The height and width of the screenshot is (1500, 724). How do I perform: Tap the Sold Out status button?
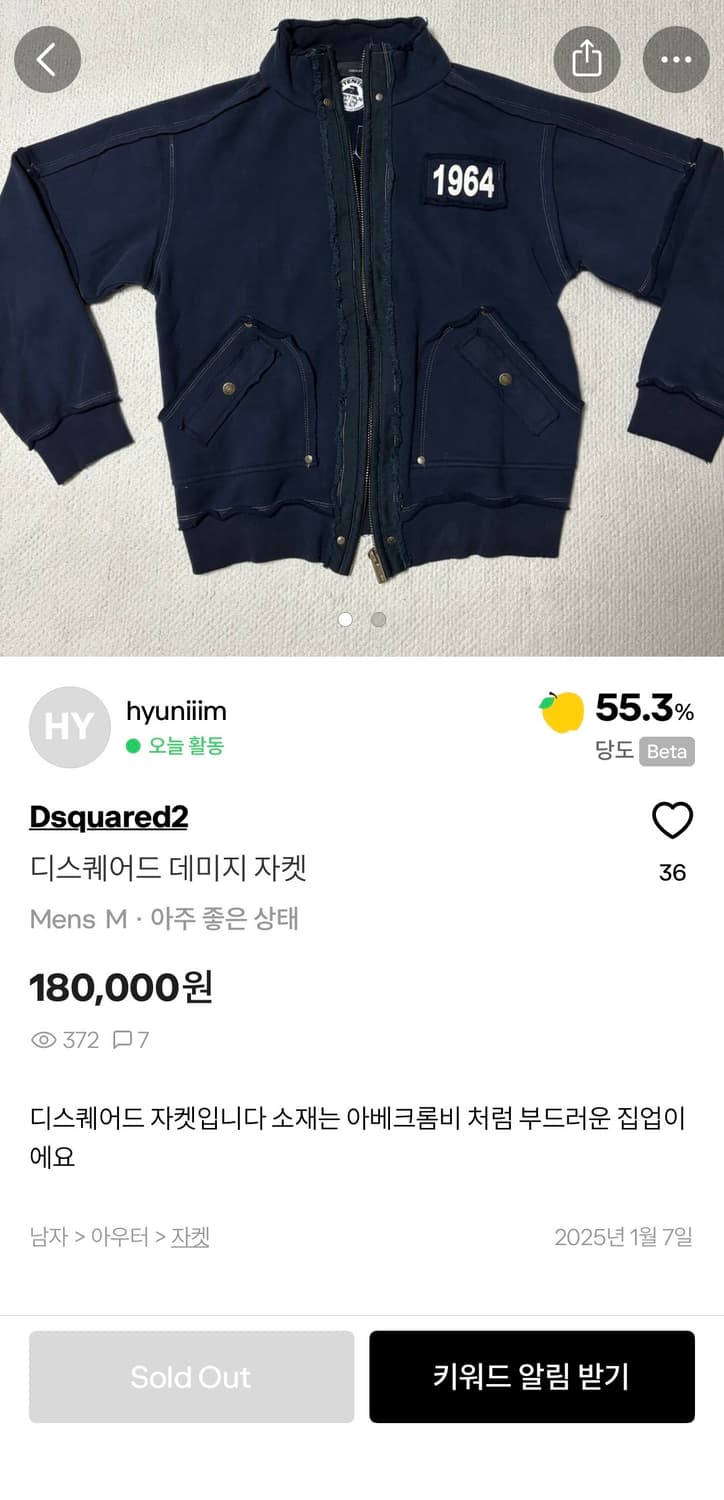[x=191, y=1377]
